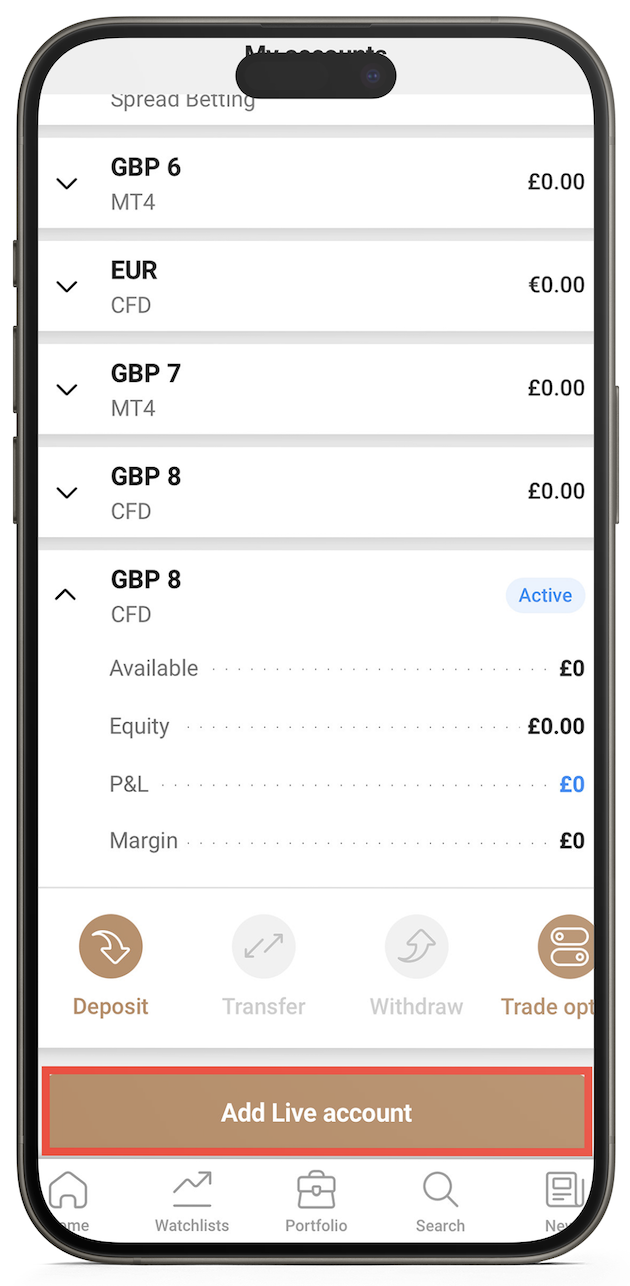The height and width of the screenshot is (1286, 630).
Task: Collapse the active GBP 8 account
Action: tap(65, 595)
